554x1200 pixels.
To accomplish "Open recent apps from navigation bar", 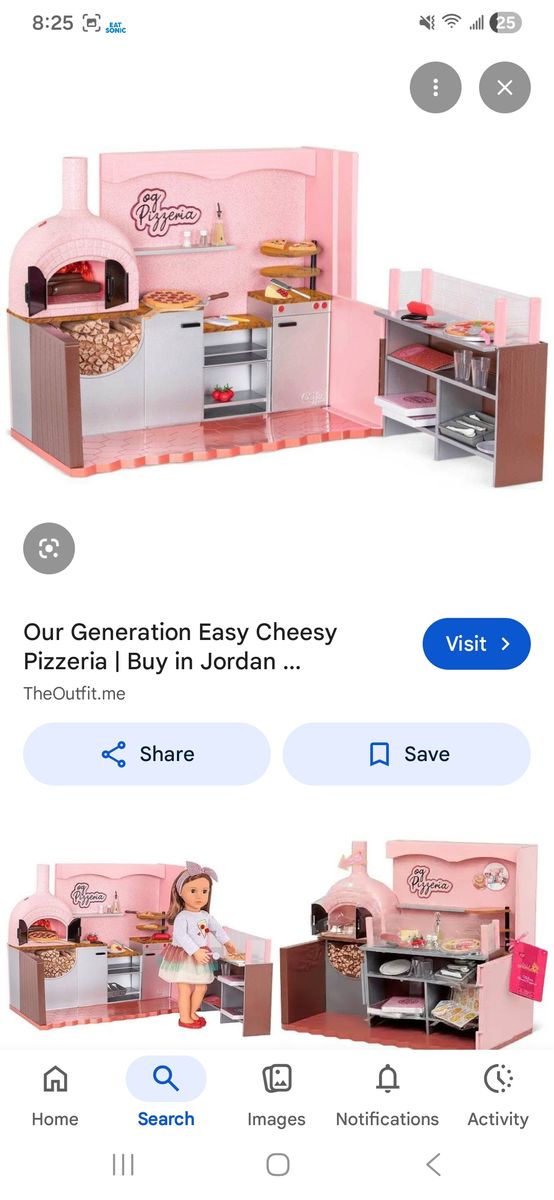I will [x=123, y=1164].
